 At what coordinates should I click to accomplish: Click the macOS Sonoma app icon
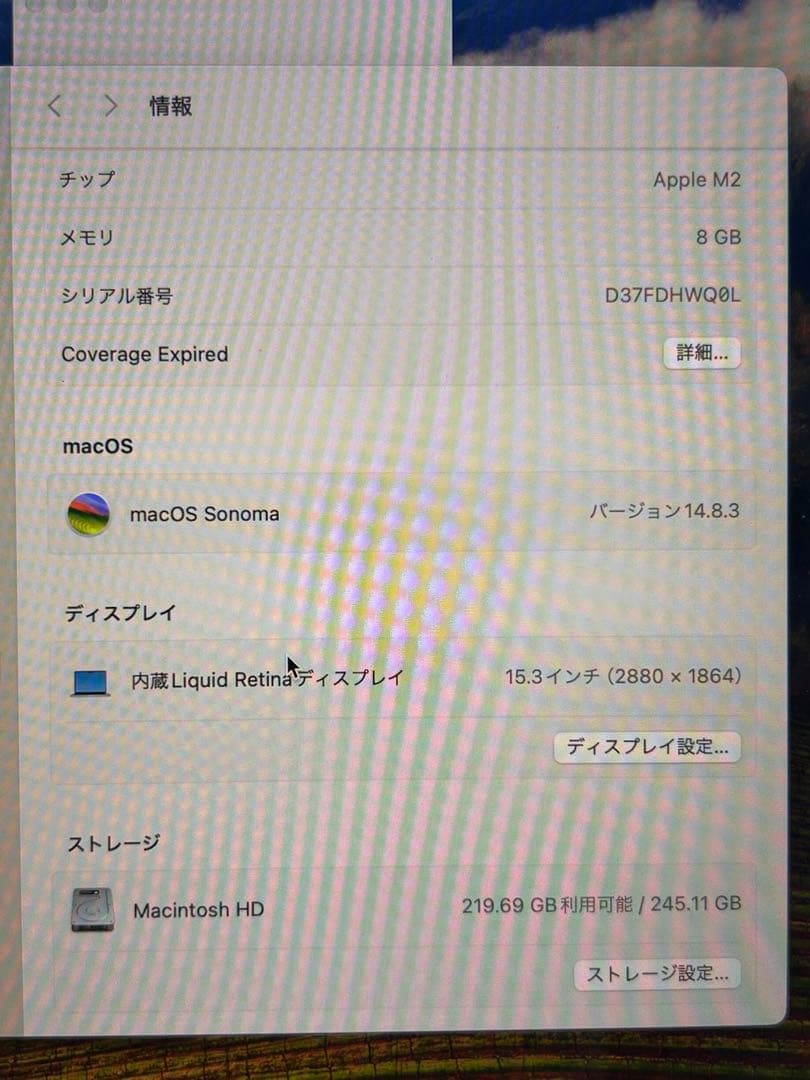coord(89,514)
